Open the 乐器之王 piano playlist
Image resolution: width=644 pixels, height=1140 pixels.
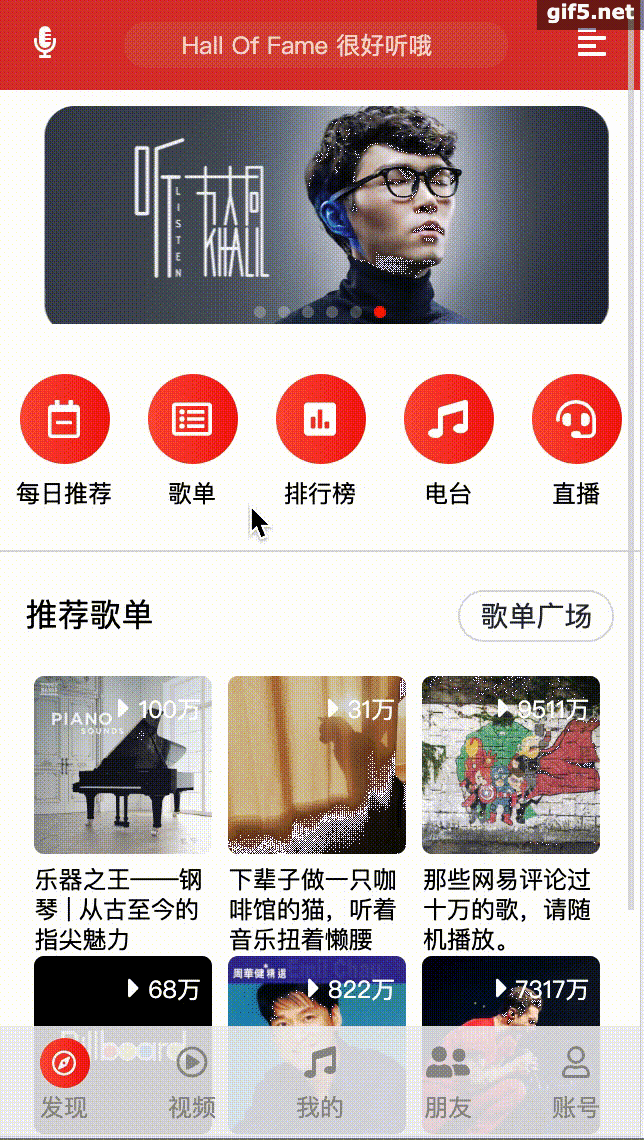pos(123,765)
